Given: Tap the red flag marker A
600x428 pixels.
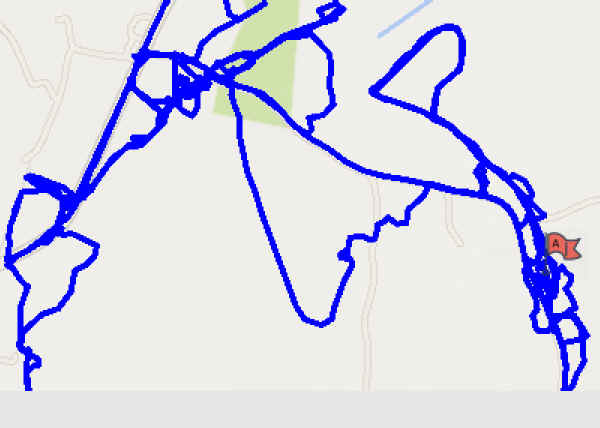Looking at the screenshot, I should pyautogui.click(x=559, y=245).
